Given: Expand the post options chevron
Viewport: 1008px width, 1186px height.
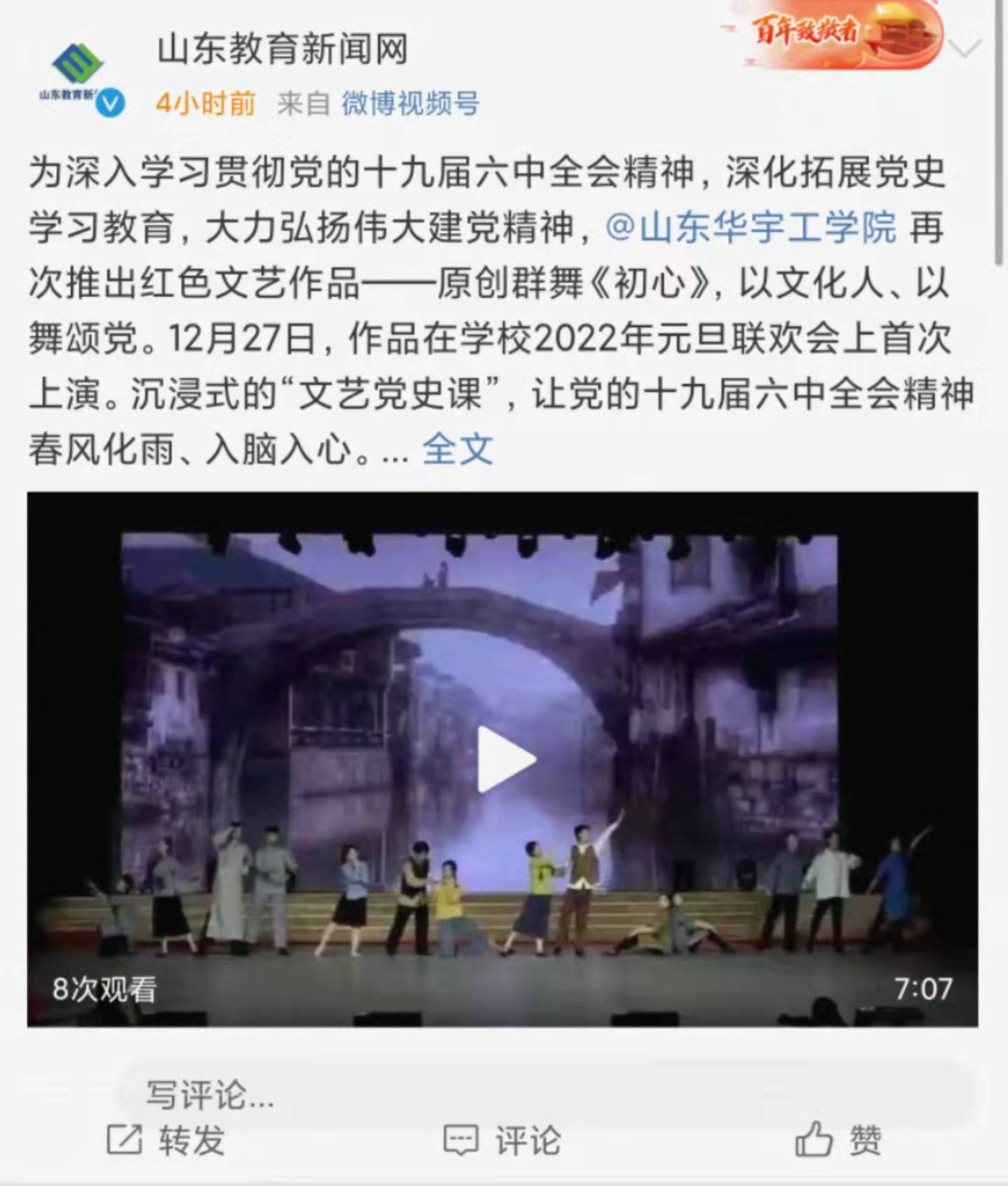Looking at the screenshot, I should coord(965,48).
